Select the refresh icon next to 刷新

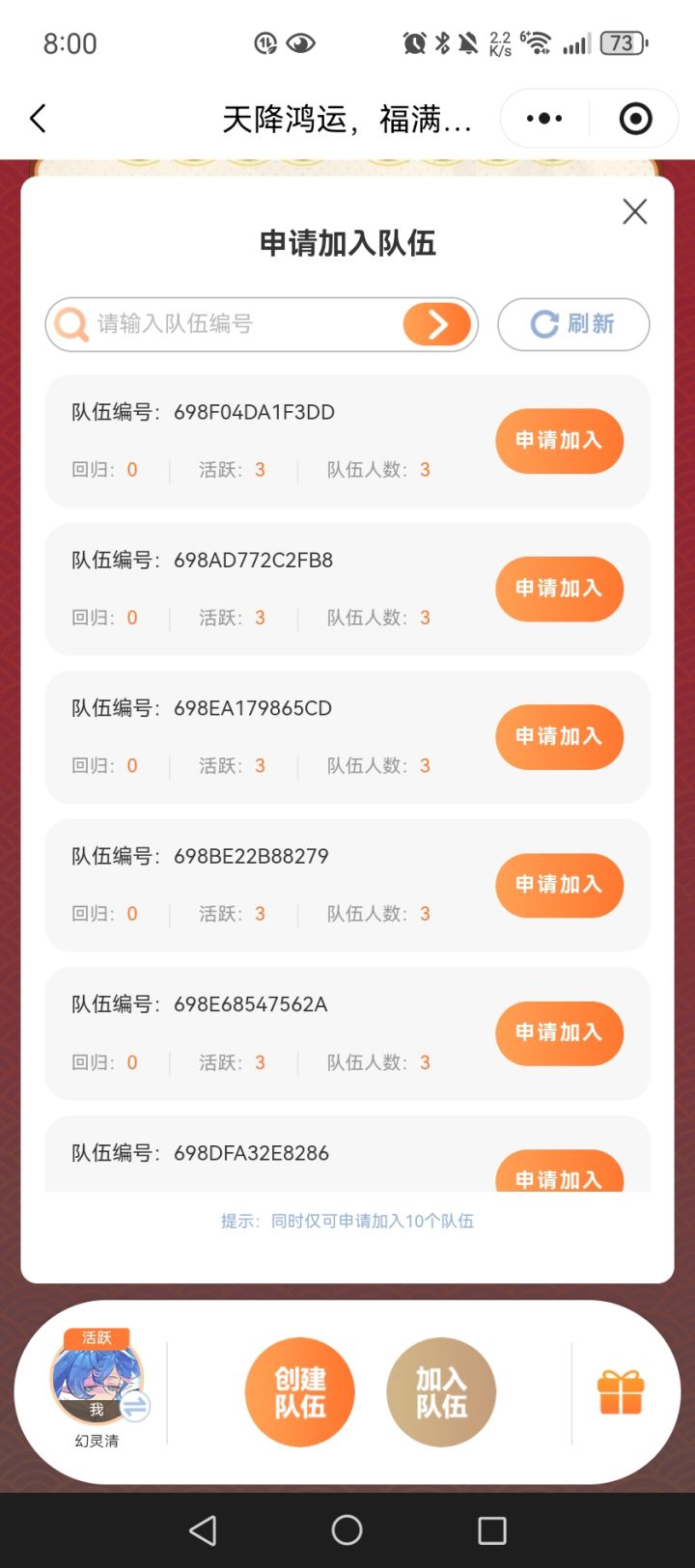(547, 324)
